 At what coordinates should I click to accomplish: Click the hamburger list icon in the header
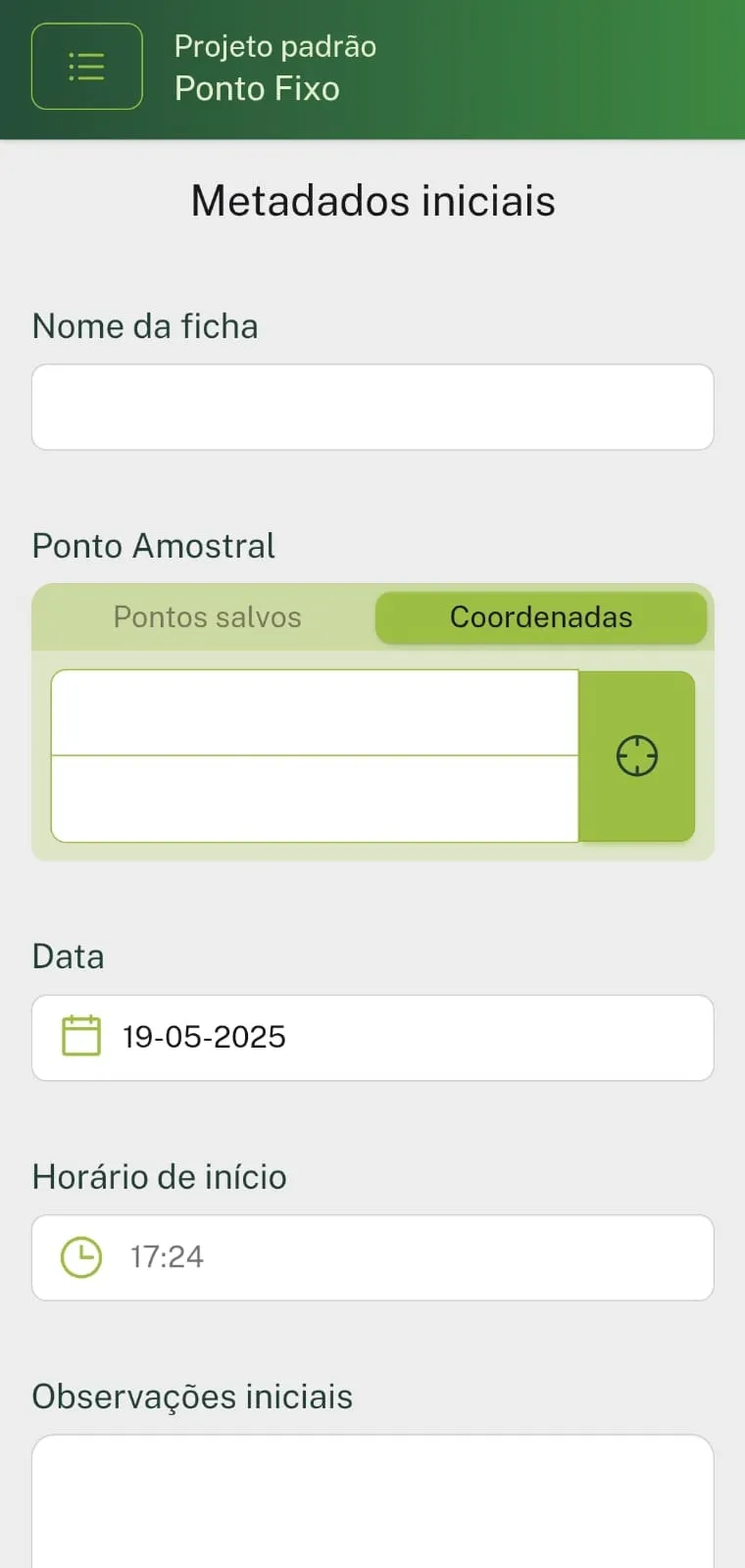86,65
